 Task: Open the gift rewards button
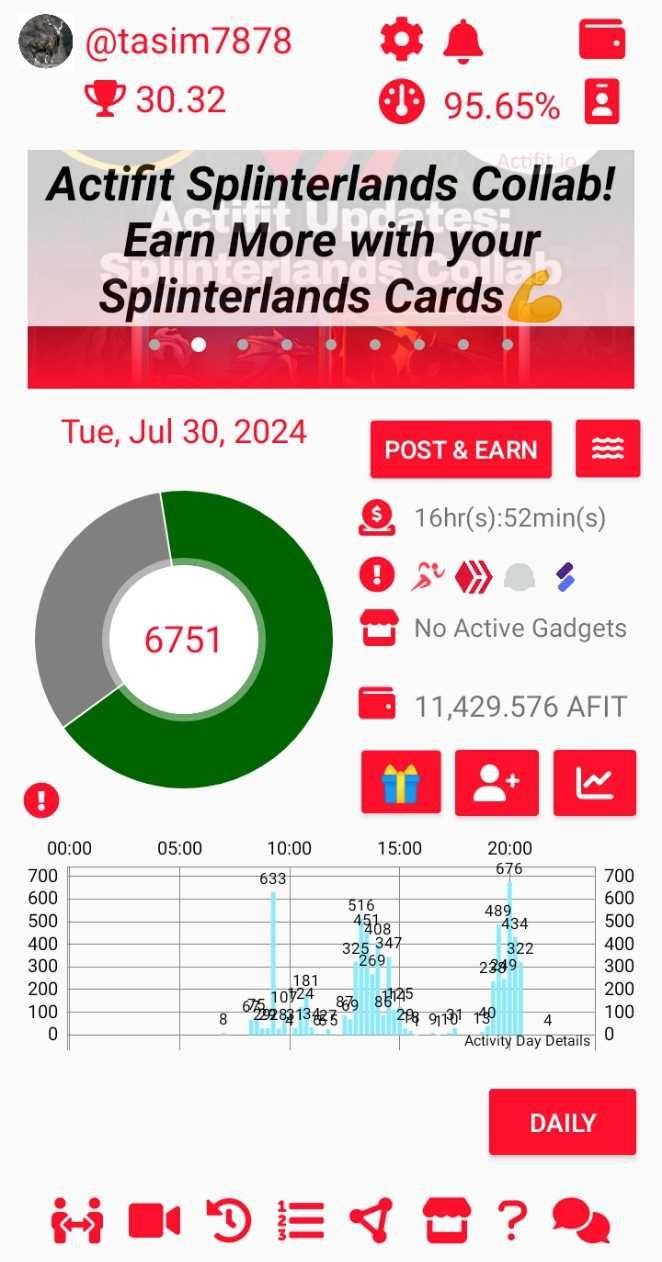[400, 782]
